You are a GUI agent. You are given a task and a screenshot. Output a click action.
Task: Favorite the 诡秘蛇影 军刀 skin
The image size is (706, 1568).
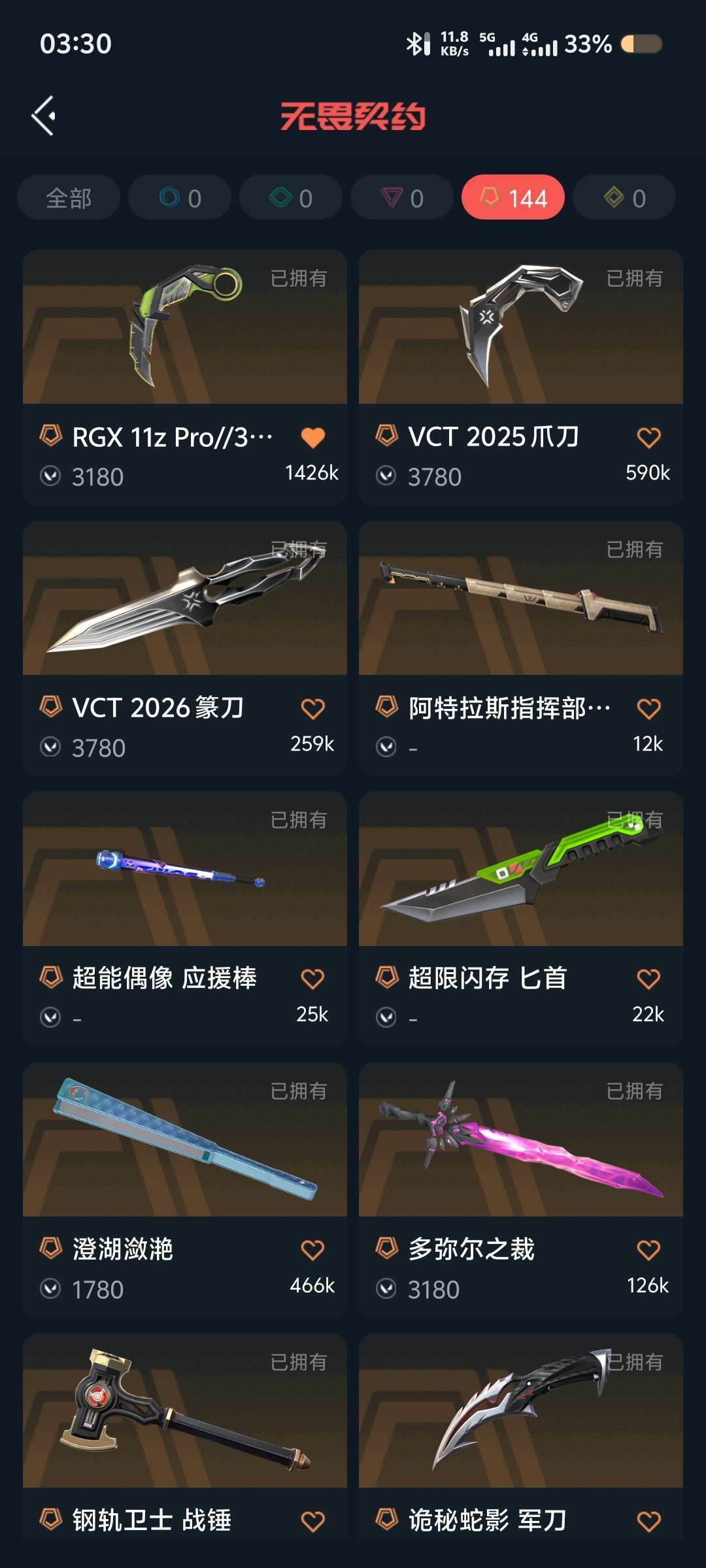648,1522
